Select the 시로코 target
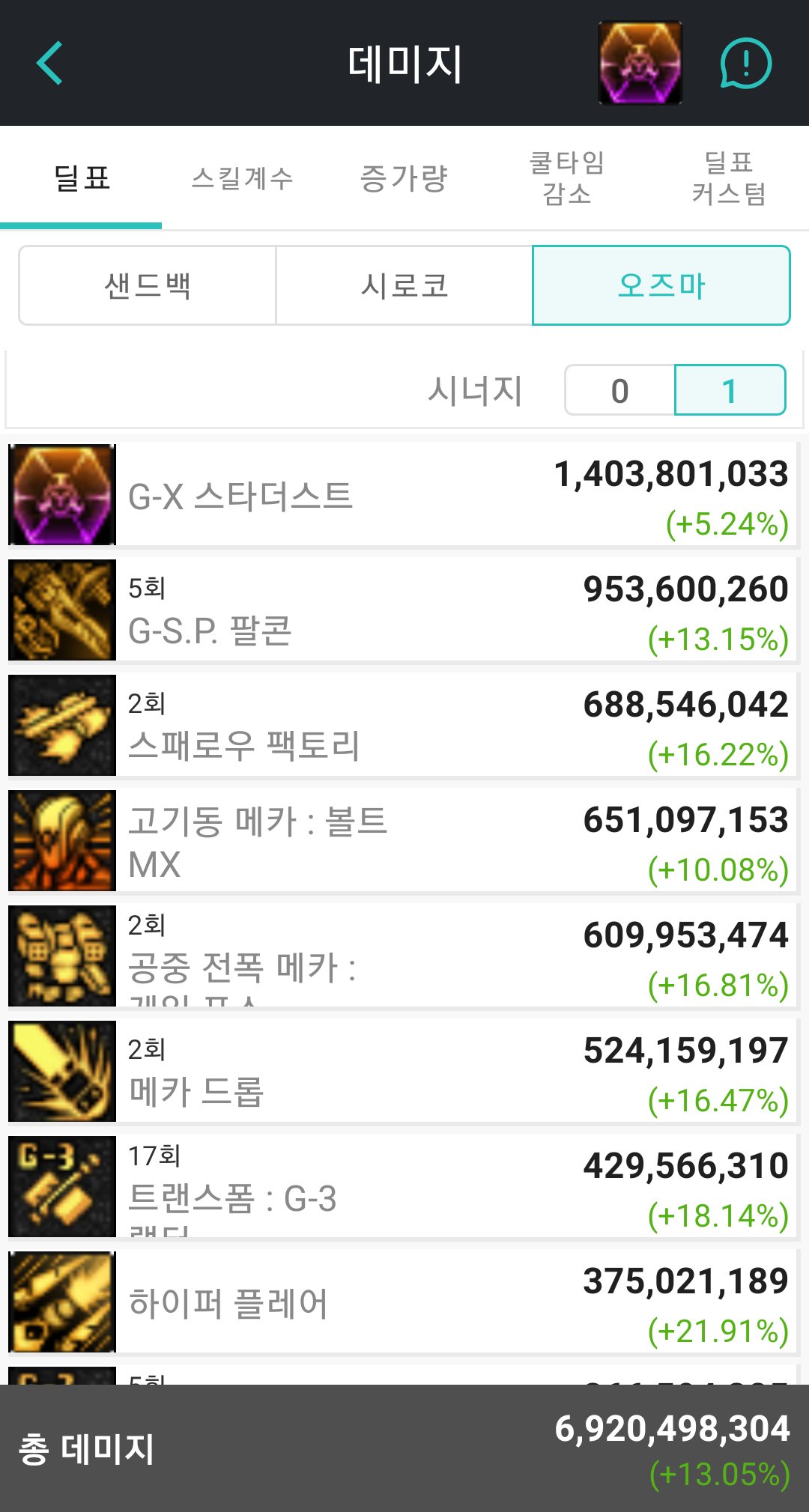The height and width of the screenshot is (1512, 809). click(404, 285)
